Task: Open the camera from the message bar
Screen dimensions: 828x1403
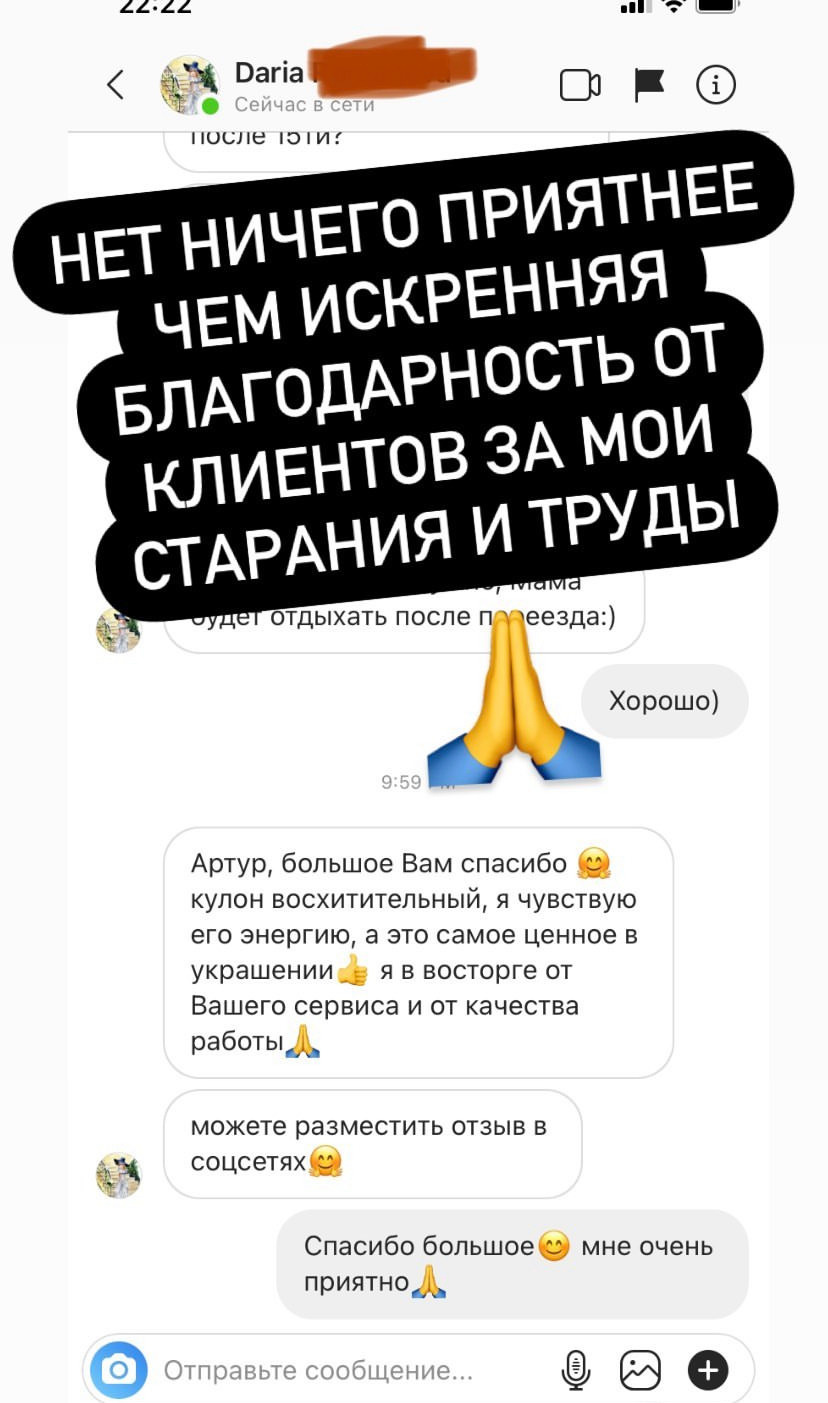Action: 118,1369
